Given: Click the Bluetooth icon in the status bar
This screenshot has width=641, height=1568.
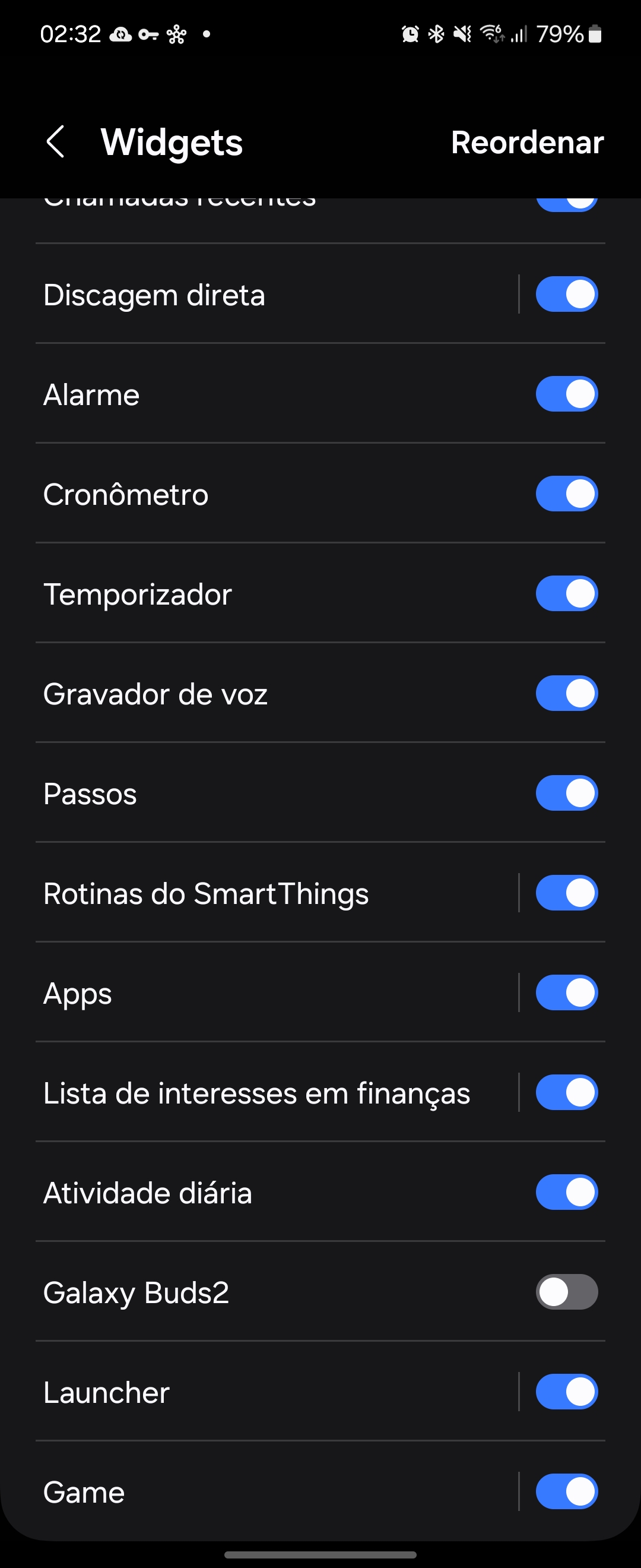Looking at the screenshot, I should tap(436, 34).
